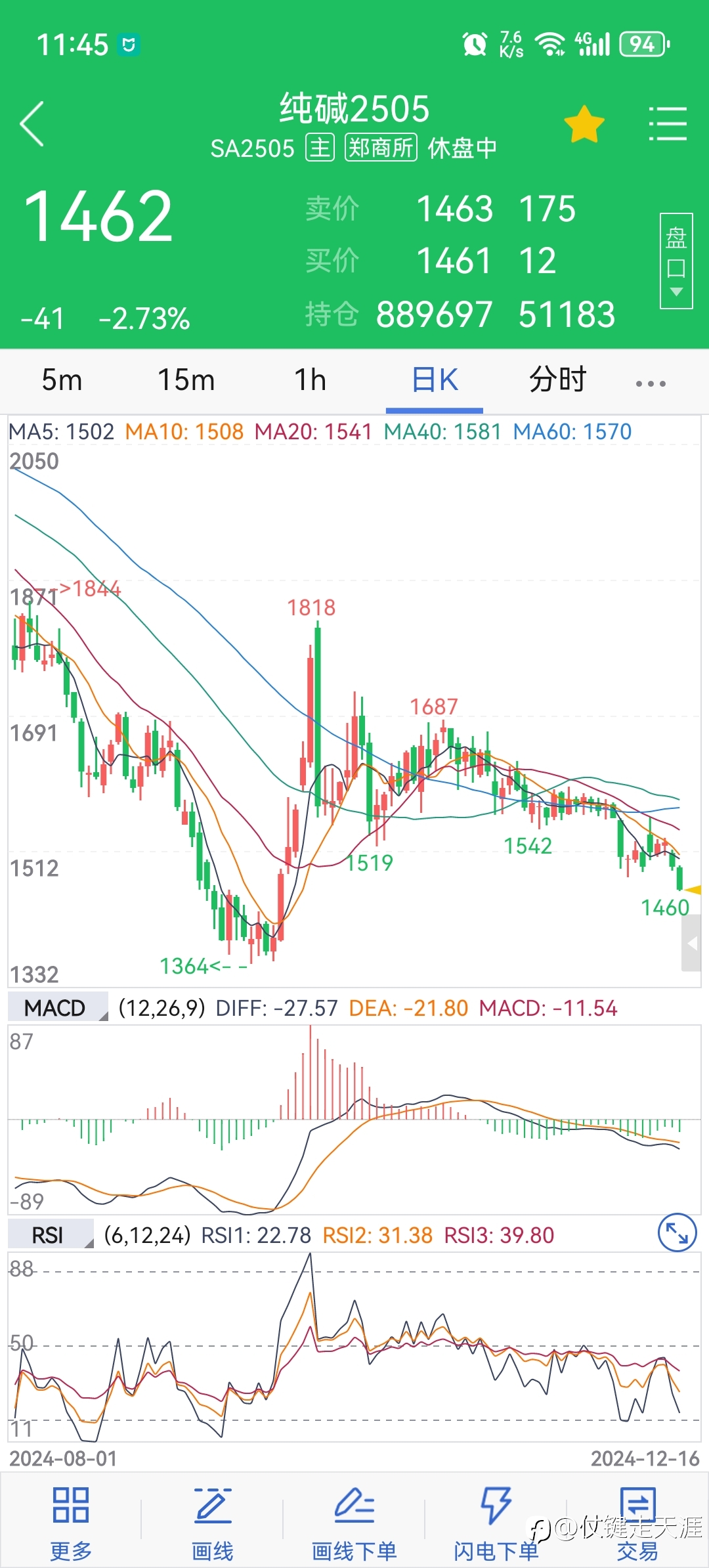Toggle the yellow favorite star

coord(584,124)
